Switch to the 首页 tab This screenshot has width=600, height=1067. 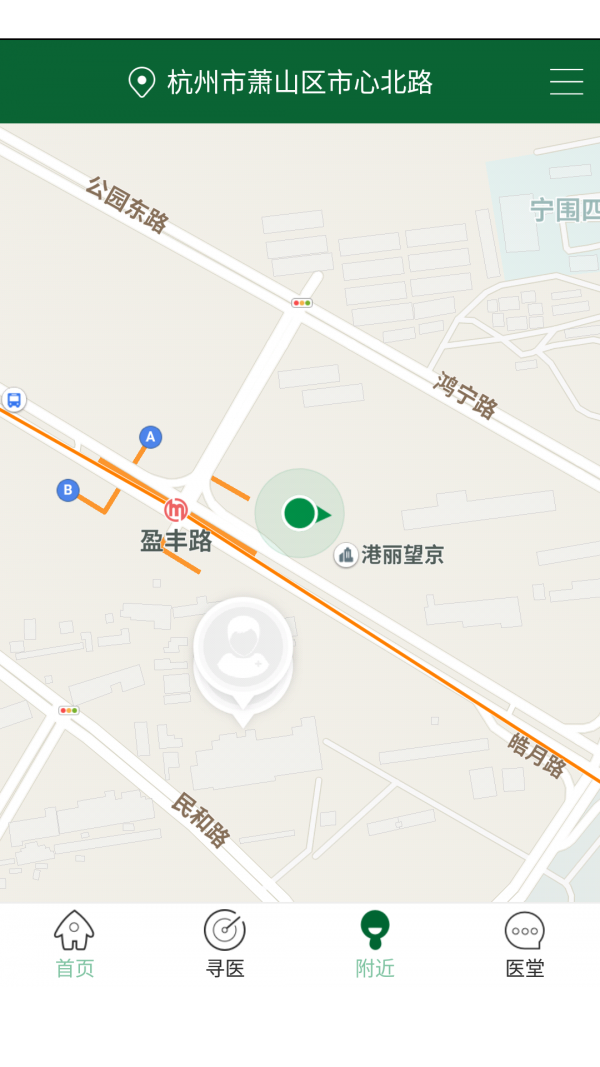coord(74,944)
